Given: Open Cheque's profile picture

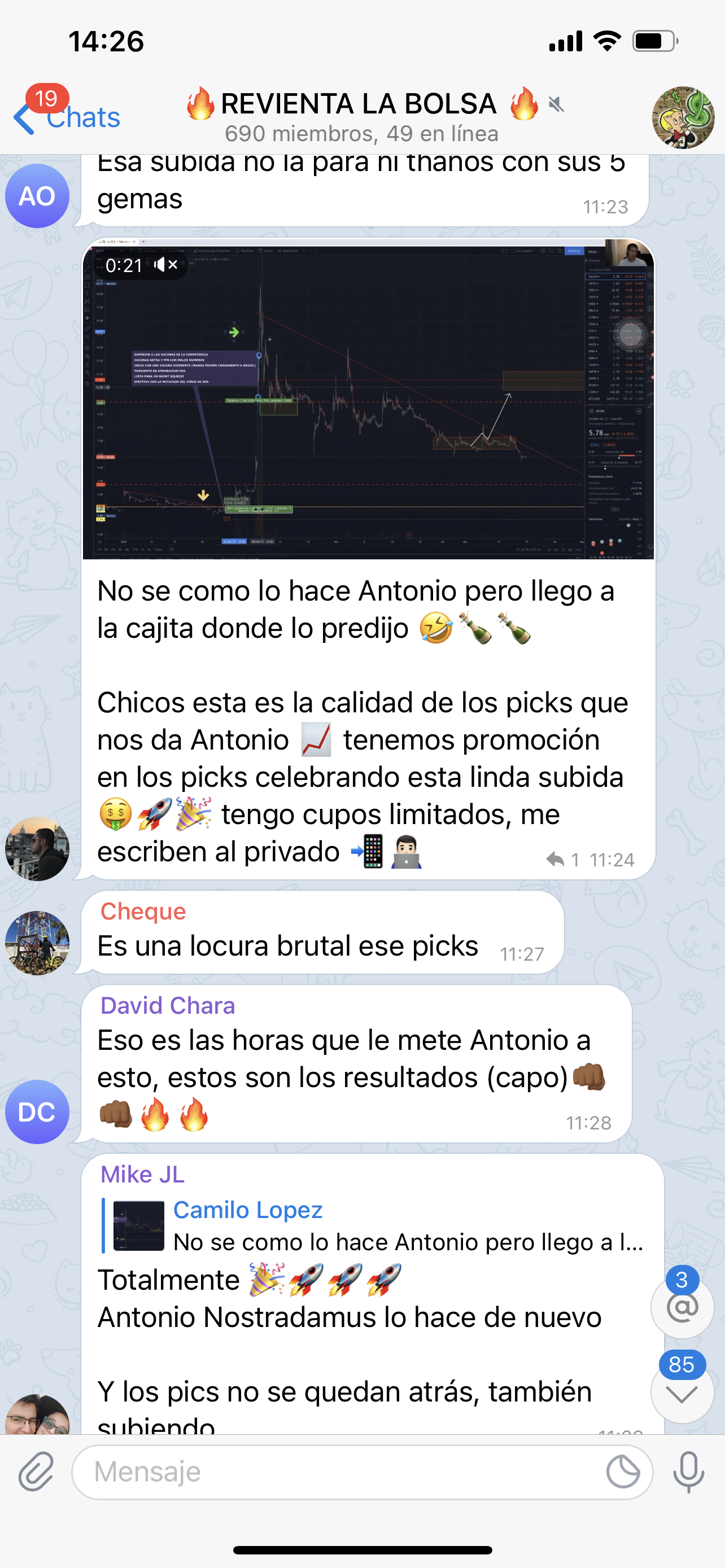Looking at the screenshot, I should click(x=37, y=942).
